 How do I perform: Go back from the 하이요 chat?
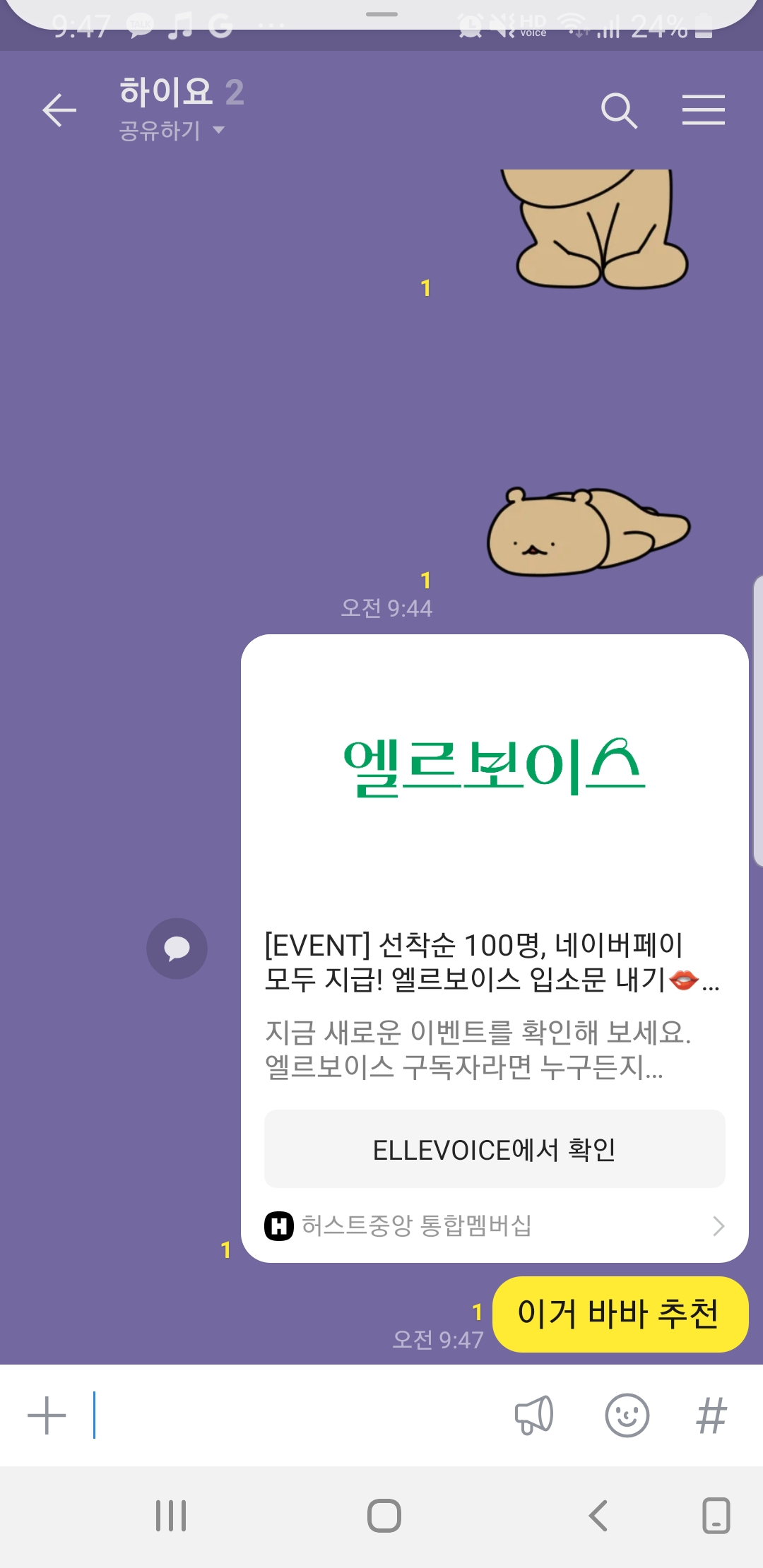pos(59,111)
